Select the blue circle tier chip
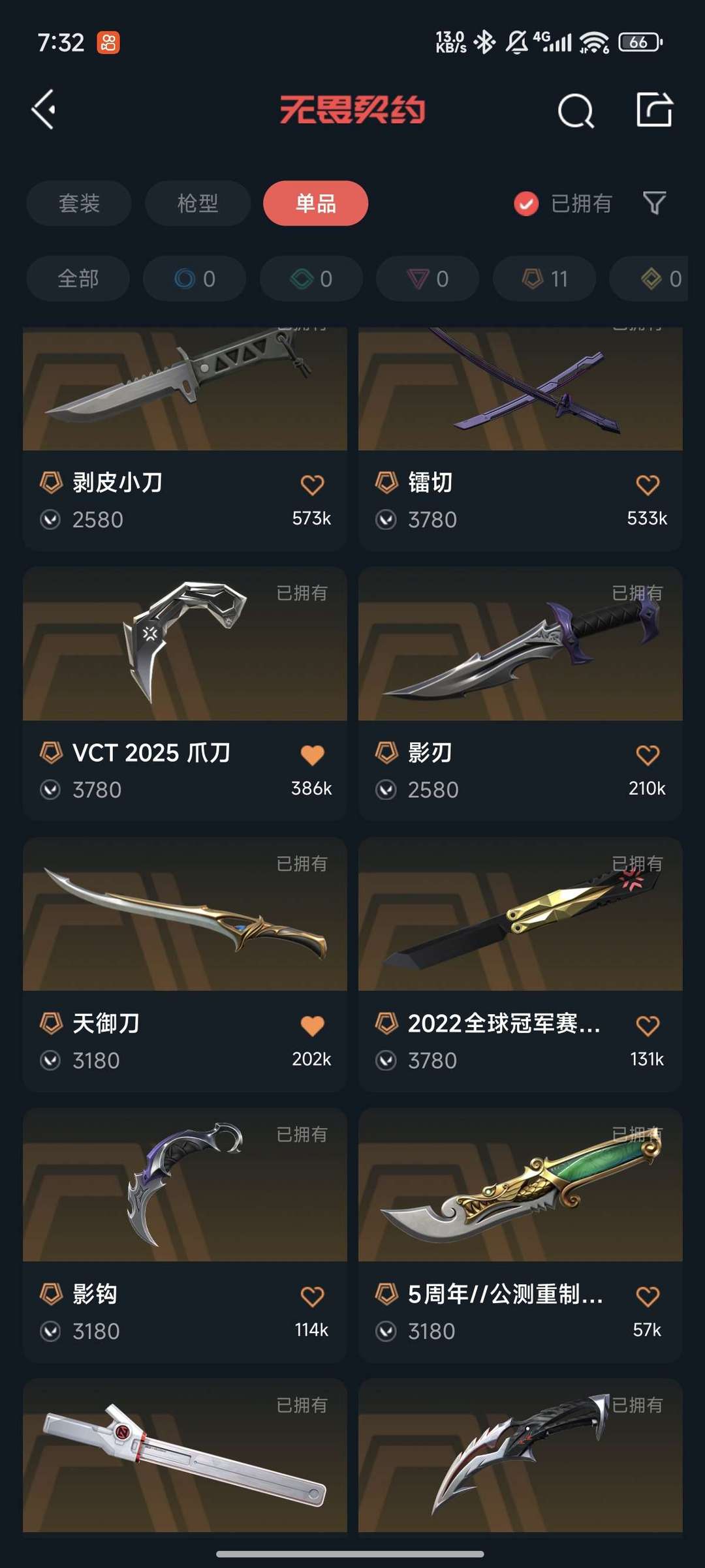 click(x=195, y=279)
